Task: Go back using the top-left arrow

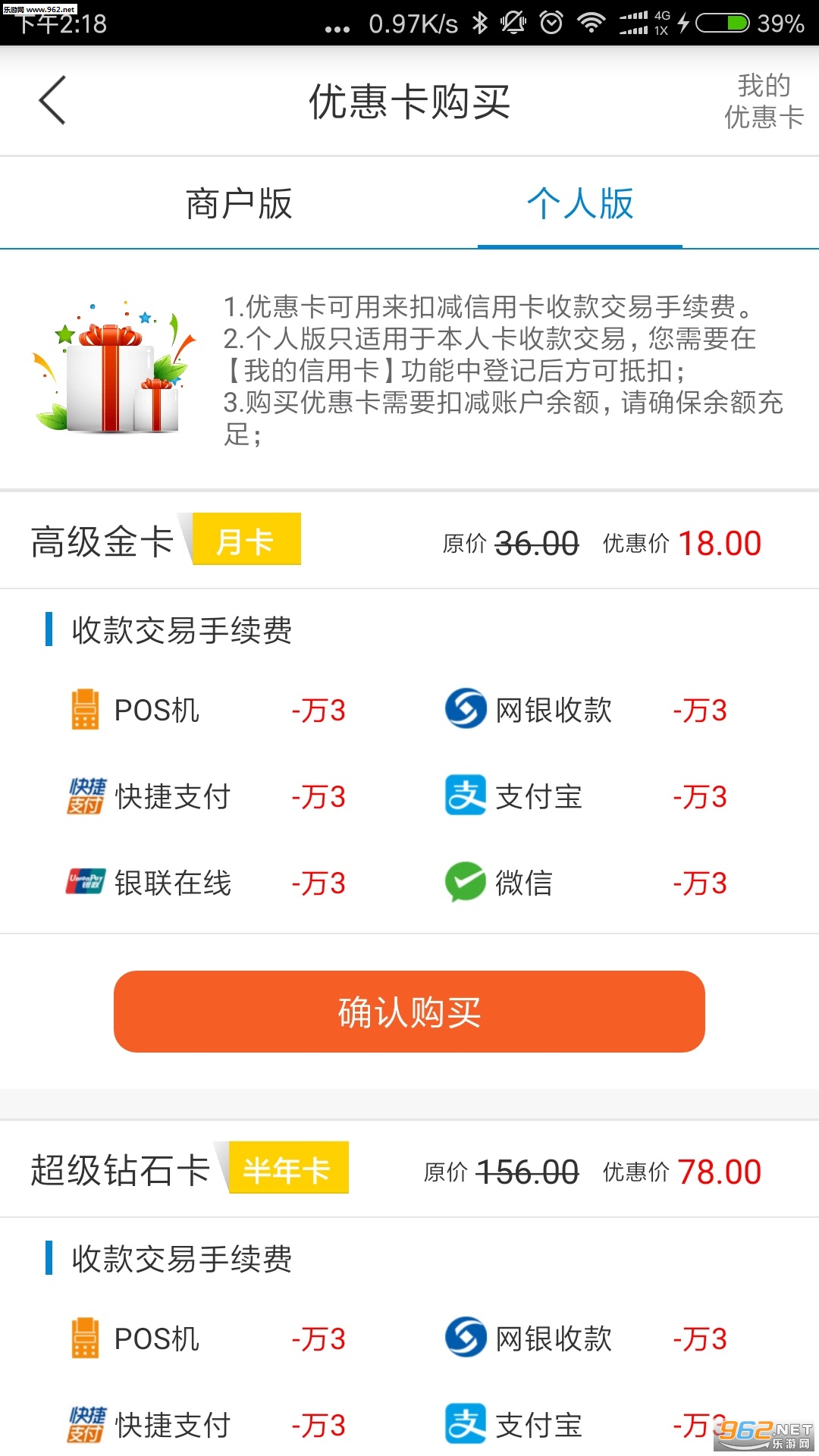Action: point(52,100)
